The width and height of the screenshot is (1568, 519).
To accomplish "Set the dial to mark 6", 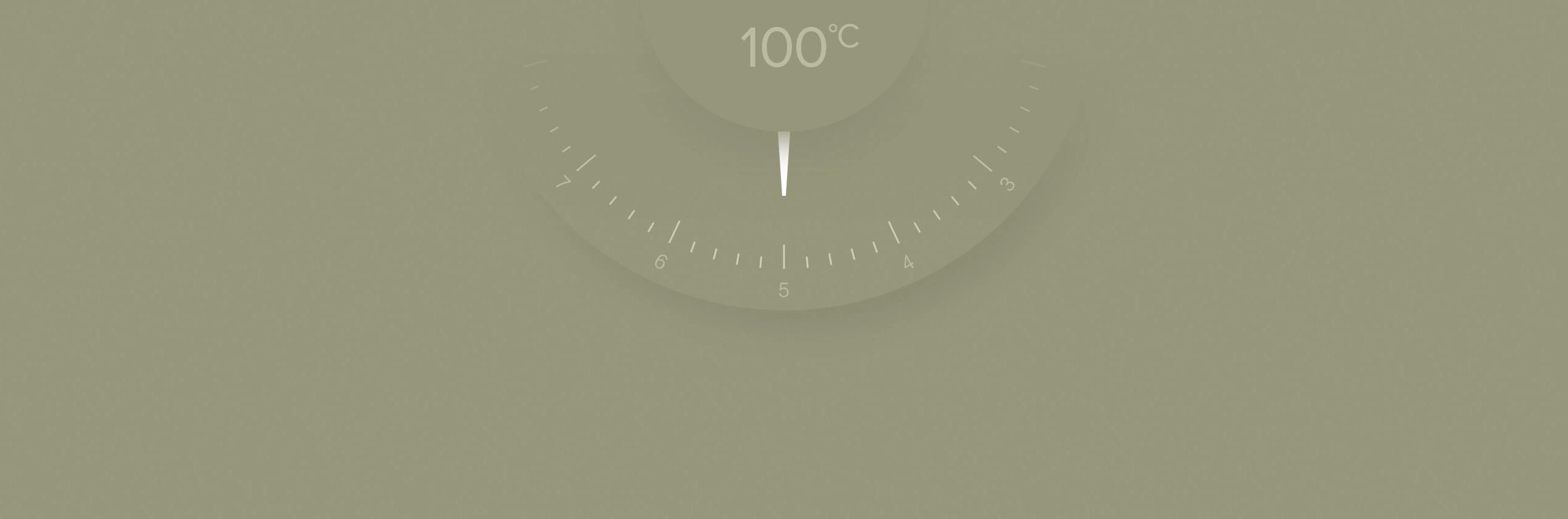I will tap(660, 262).
